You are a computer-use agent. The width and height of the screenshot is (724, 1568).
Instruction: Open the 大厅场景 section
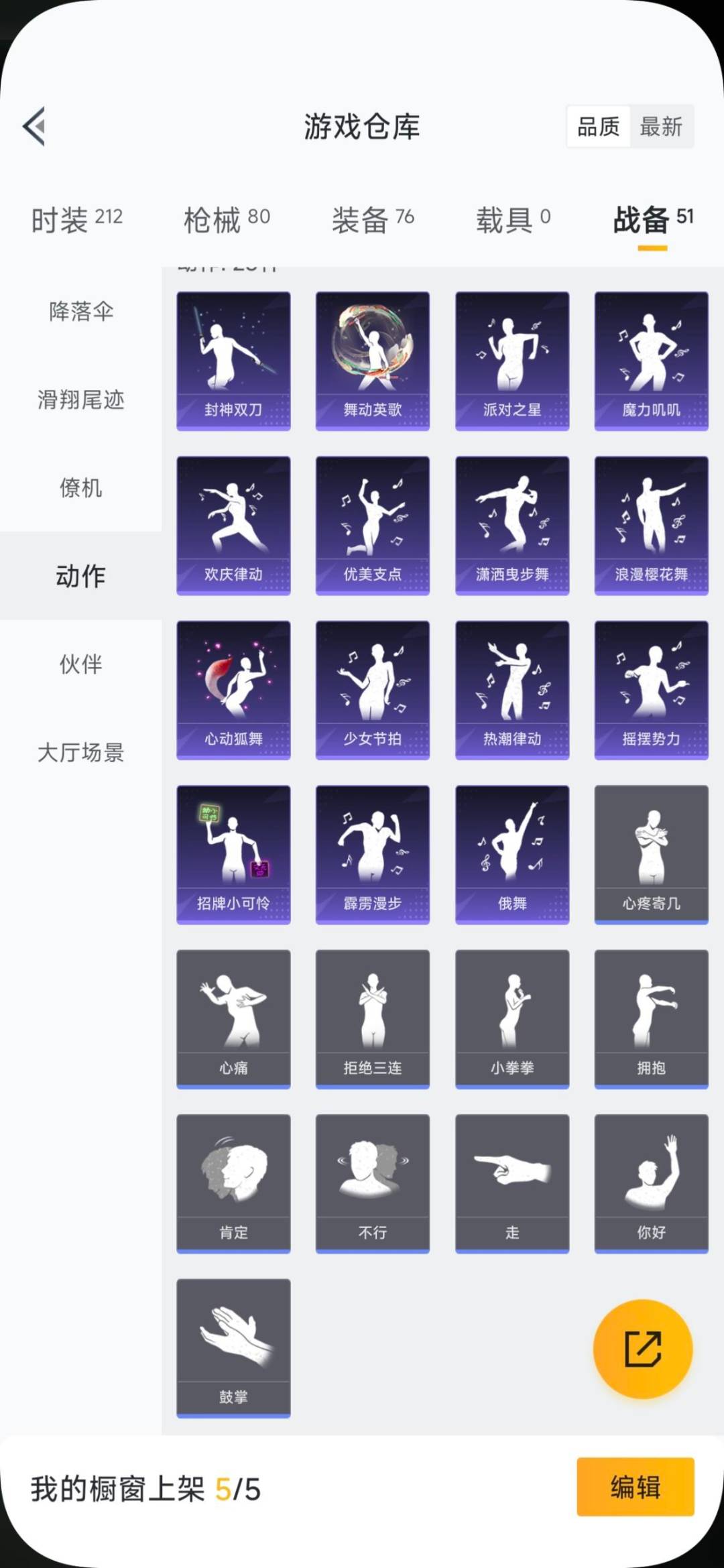[x=81, y=754]
